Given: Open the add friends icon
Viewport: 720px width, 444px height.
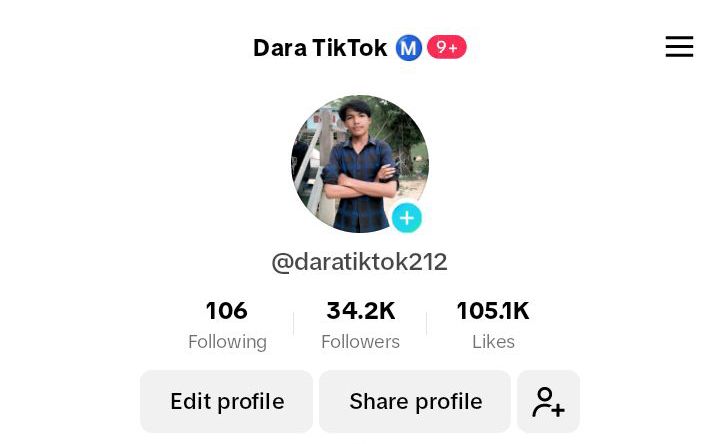Looking at the screenshot, I should coord(548,401).
